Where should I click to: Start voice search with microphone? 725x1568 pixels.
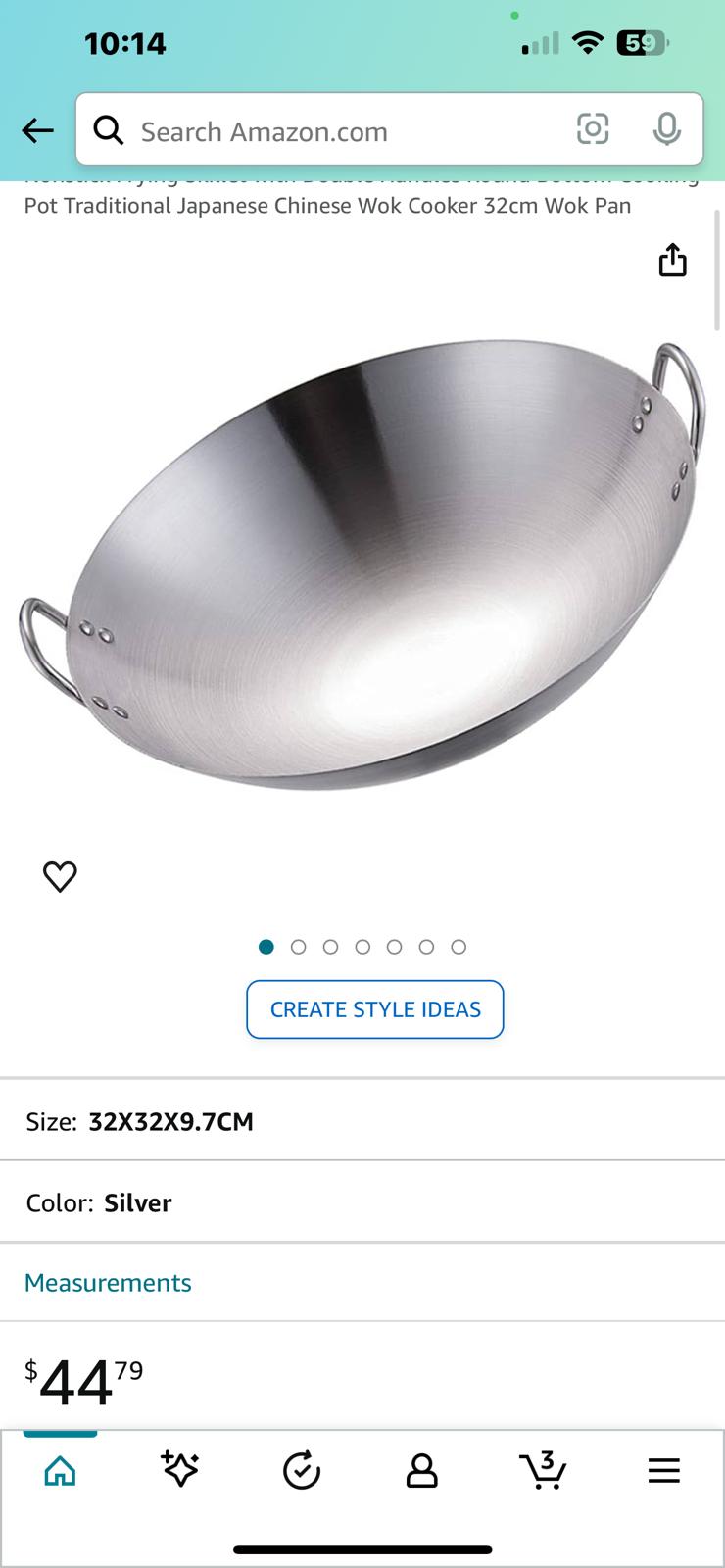(666, 129)
